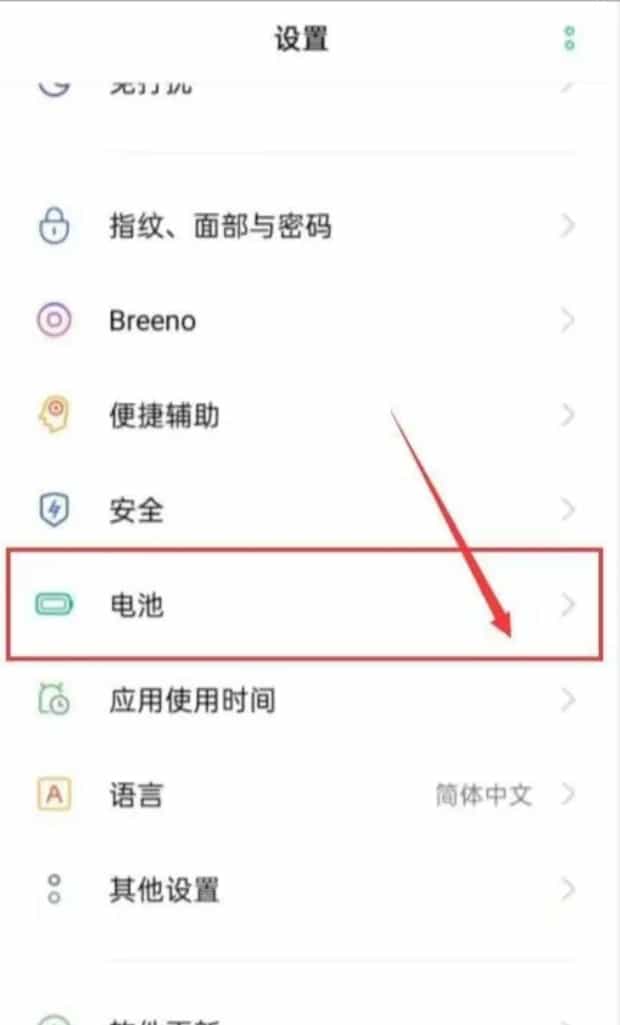Open 其他设置
The height and width of the screenshot is (1025, 620).
[163, 889]
